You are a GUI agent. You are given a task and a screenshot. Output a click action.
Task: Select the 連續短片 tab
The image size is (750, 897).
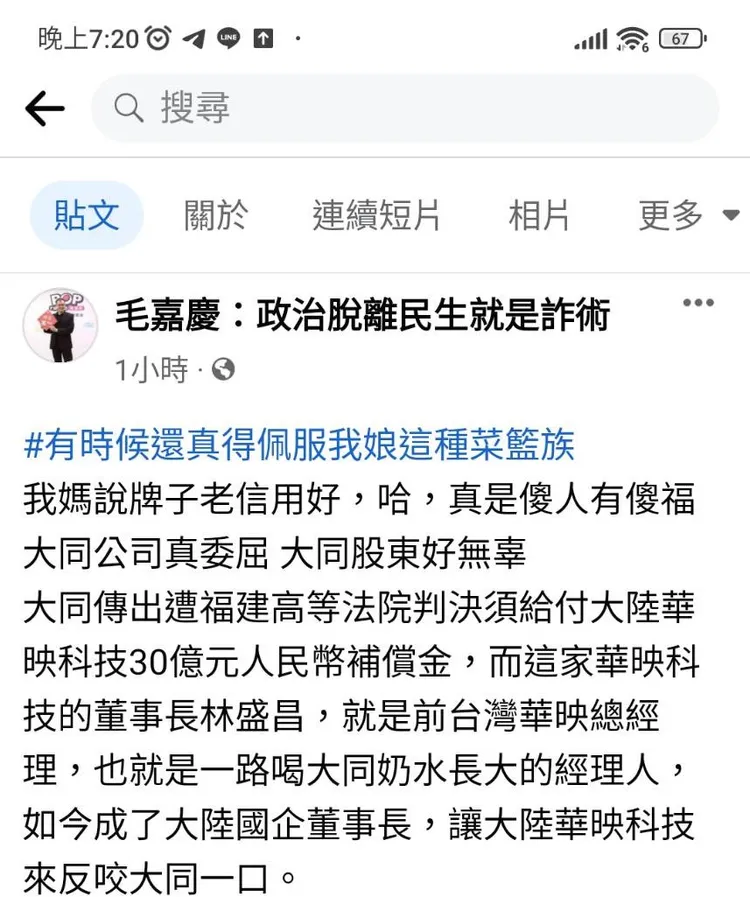(378, 216)
